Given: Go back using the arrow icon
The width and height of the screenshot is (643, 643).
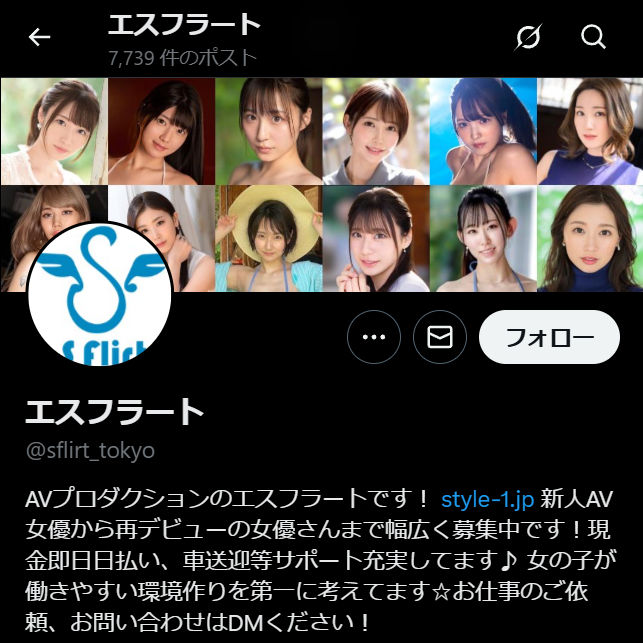Looking at the screenshot, I should (40, 38).
